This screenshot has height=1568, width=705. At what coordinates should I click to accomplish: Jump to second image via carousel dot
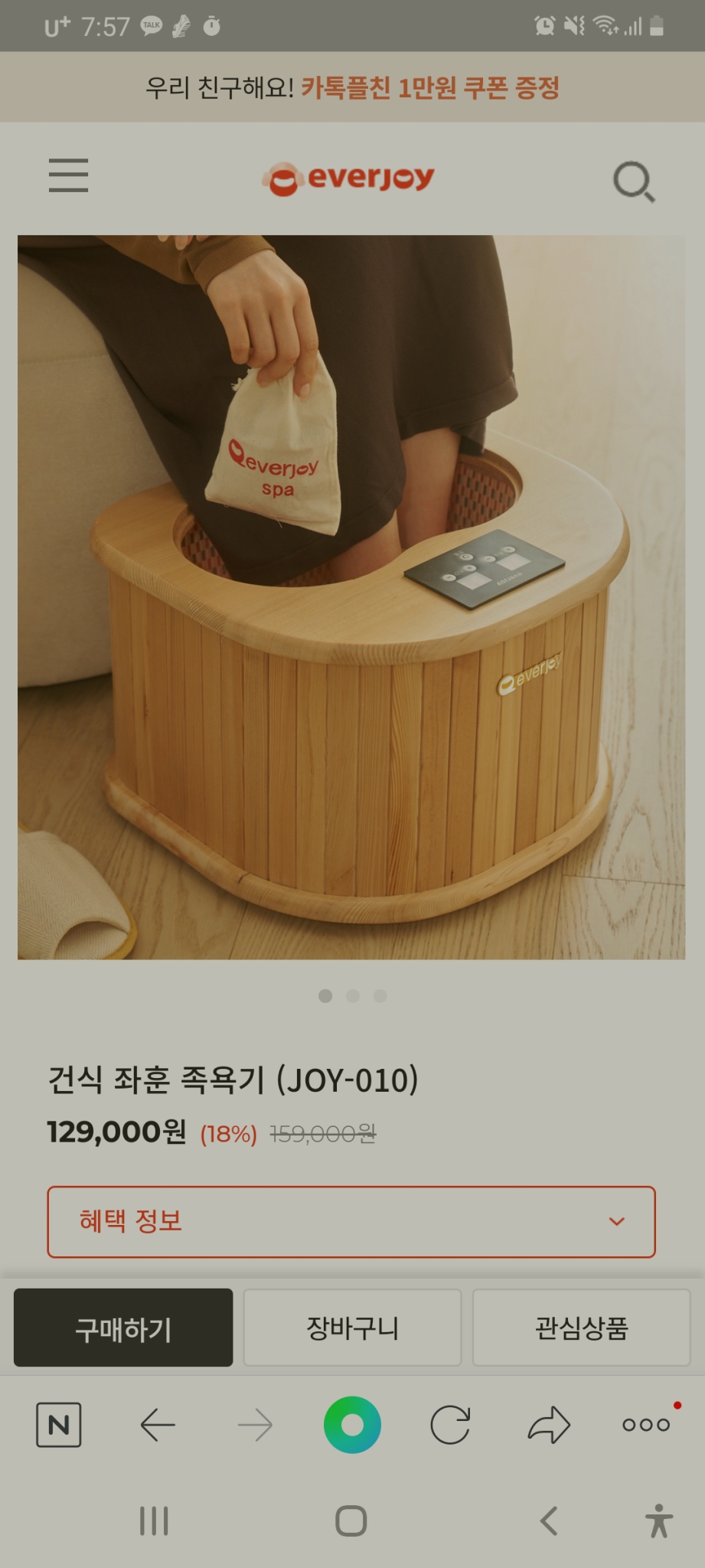[353, 996]
